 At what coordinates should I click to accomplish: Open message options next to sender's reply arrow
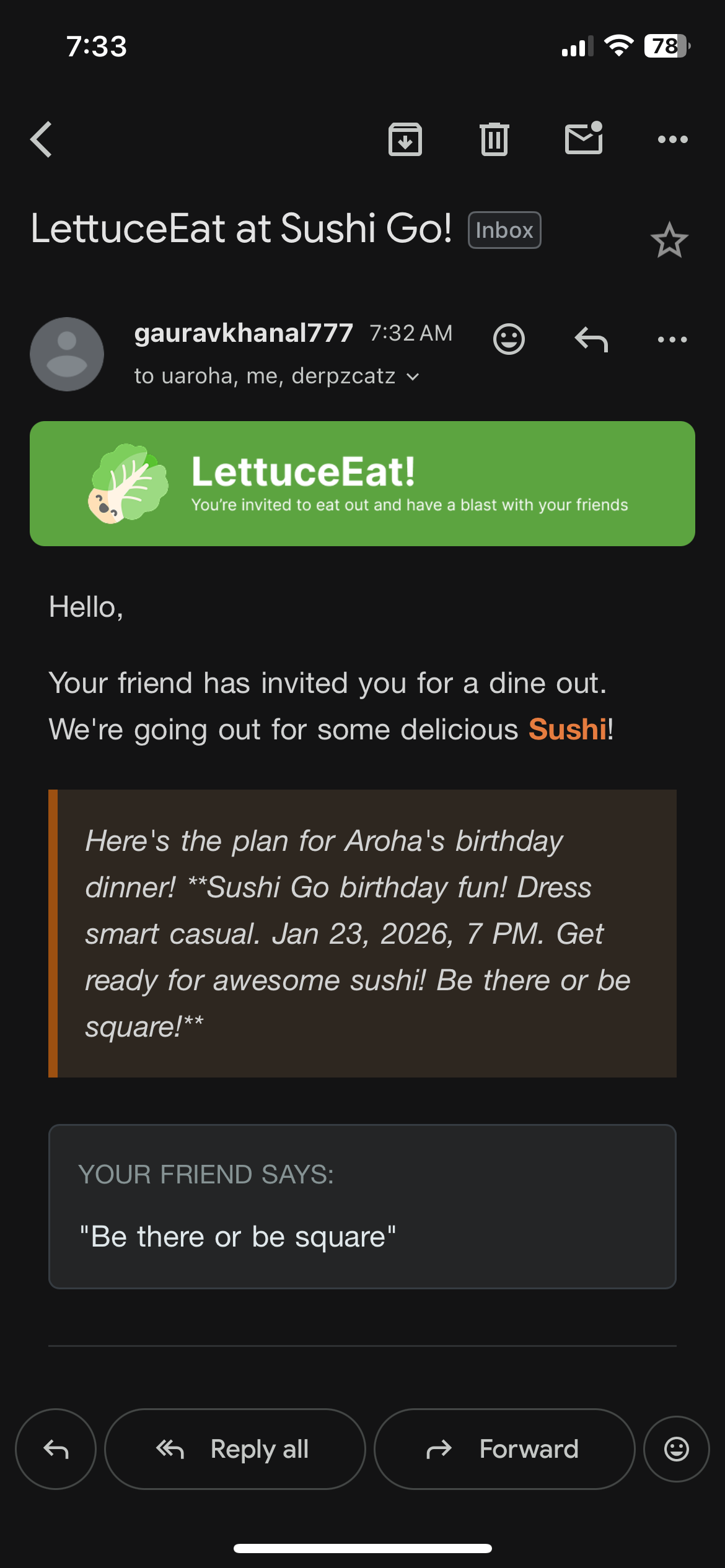point(672,339)
